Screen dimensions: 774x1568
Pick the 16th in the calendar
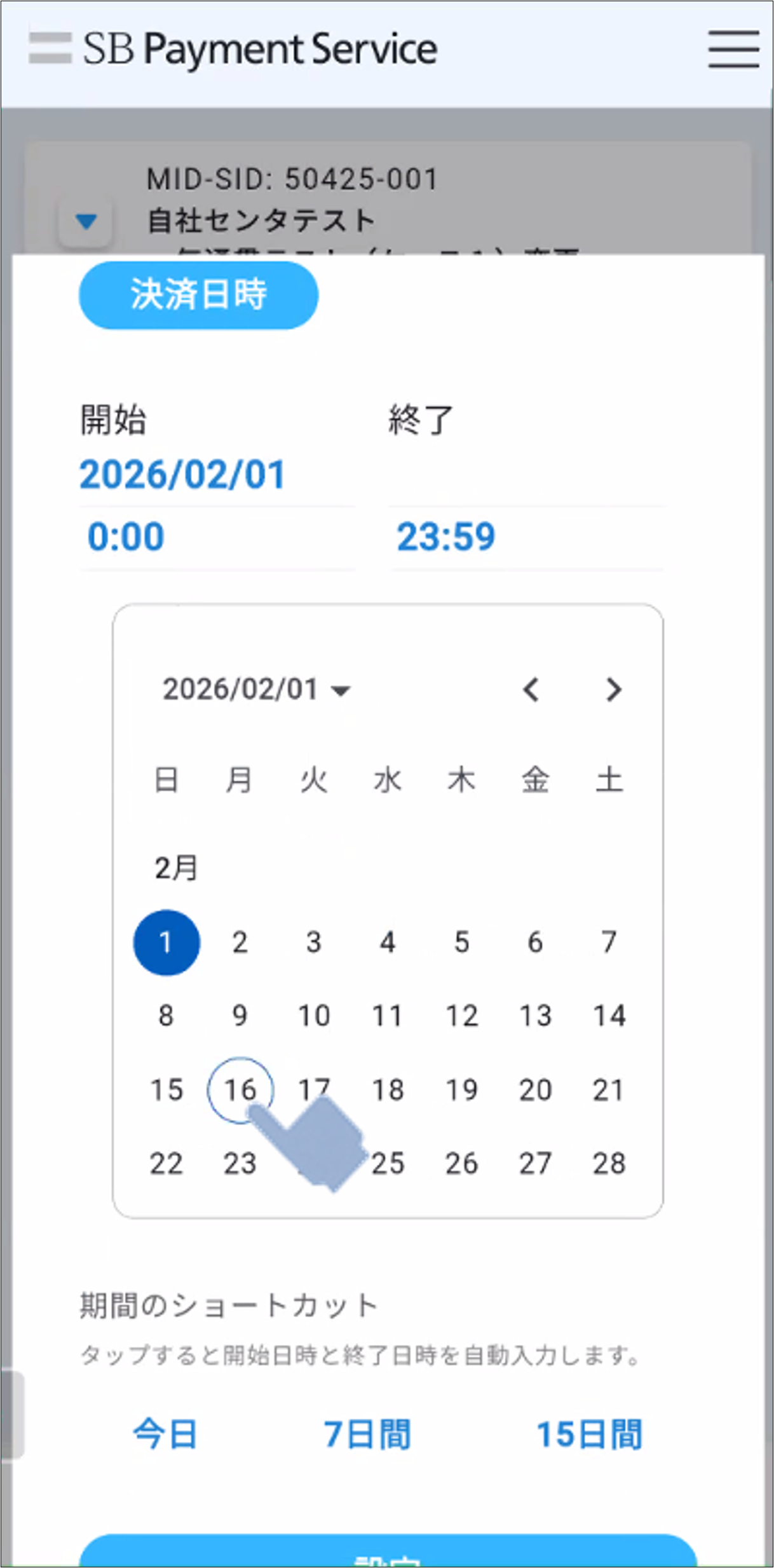pyautogui.click(x=240, y=1089)
